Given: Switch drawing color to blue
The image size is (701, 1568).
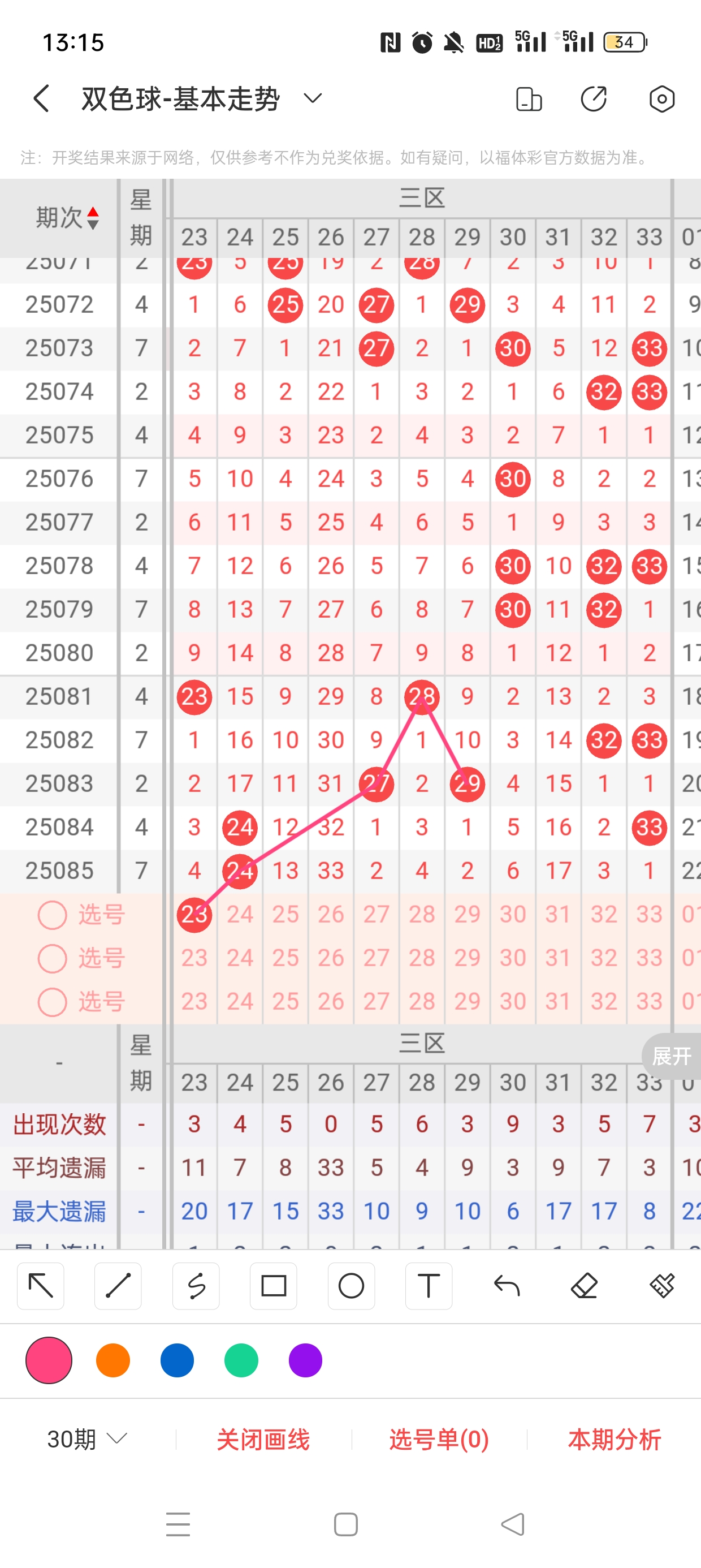Looking at the screenshot, I should pos(177,1360).
